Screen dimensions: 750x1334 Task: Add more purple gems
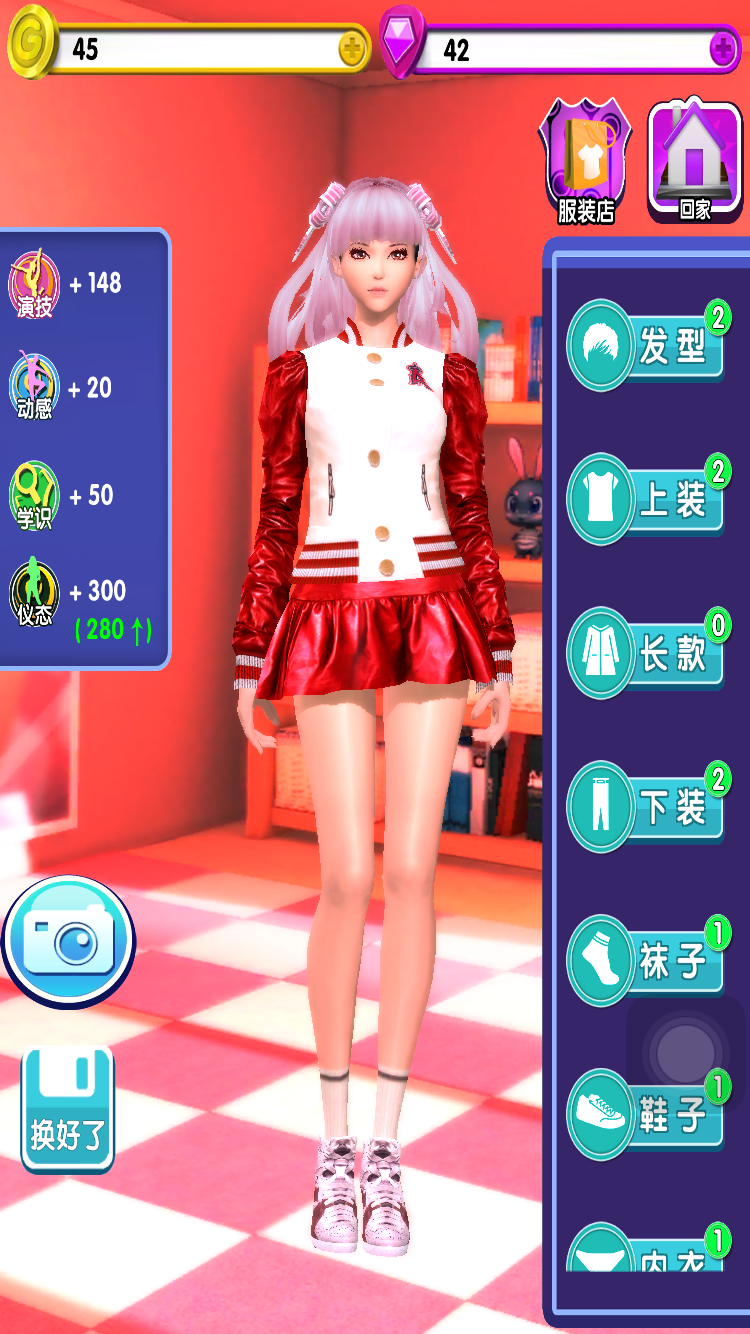coord(724,49)
